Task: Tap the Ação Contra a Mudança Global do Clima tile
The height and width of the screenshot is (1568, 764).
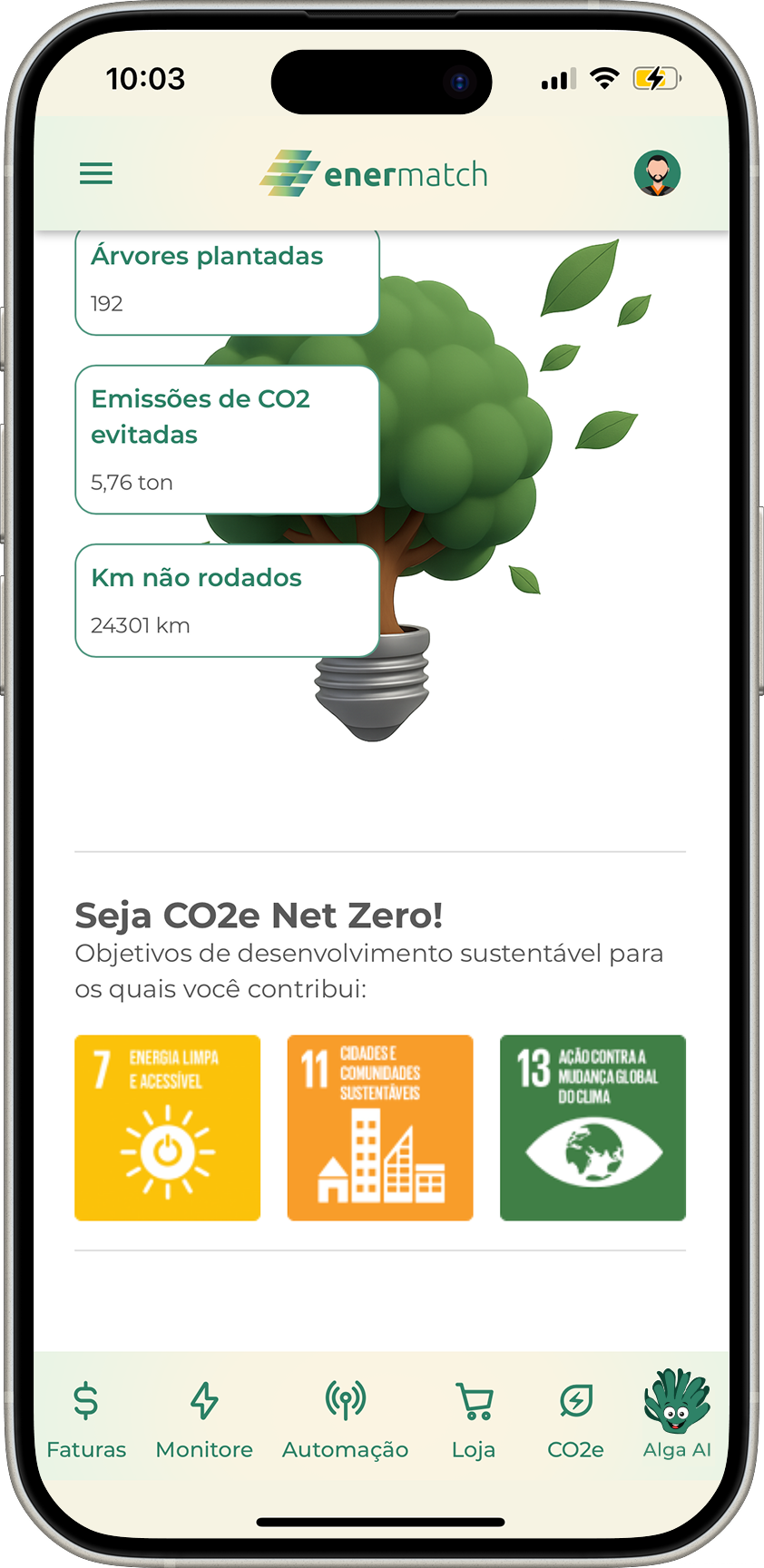Action: tap(593, 1128)
